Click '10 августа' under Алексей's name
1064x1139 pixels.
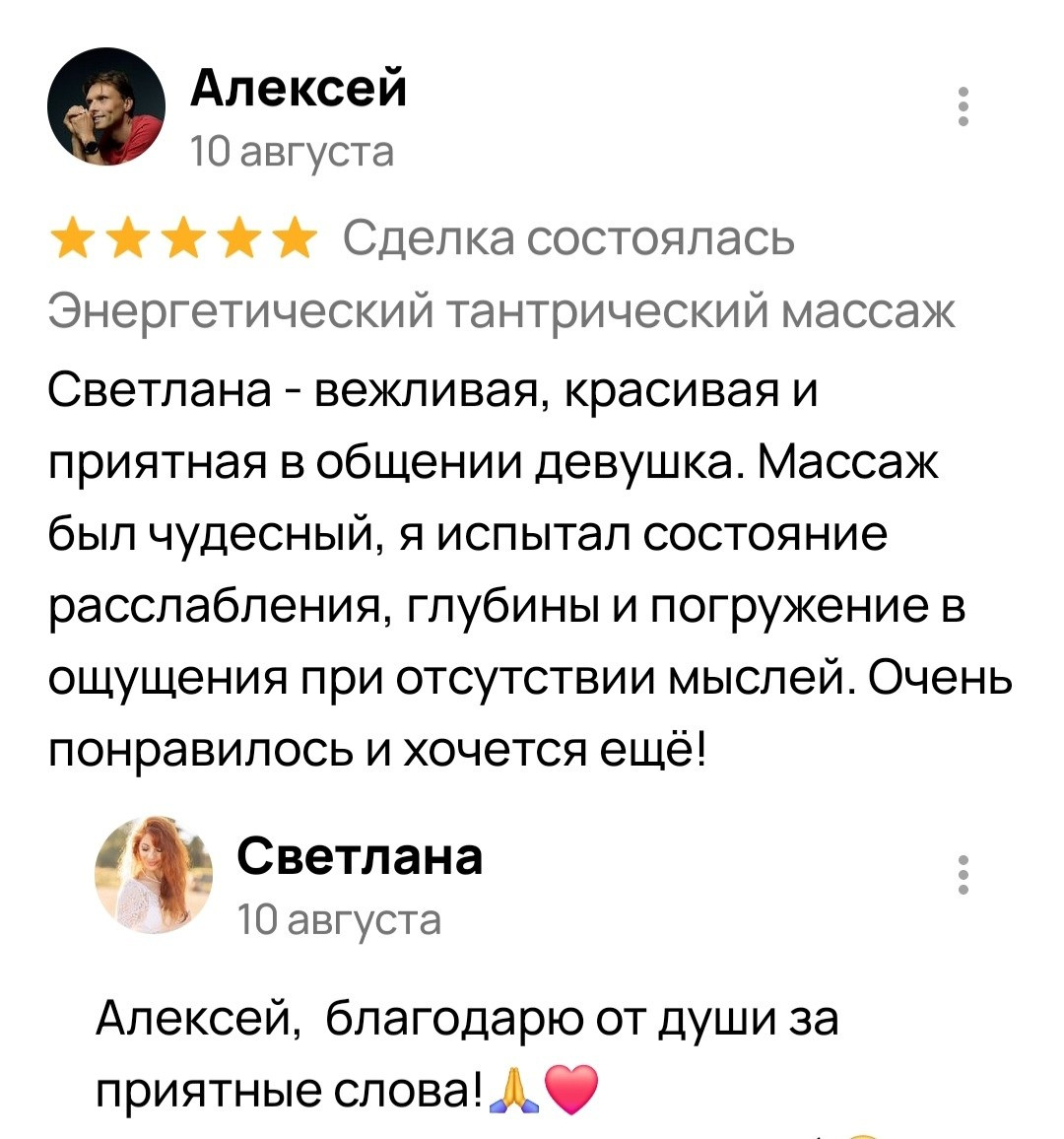(293, 151)
